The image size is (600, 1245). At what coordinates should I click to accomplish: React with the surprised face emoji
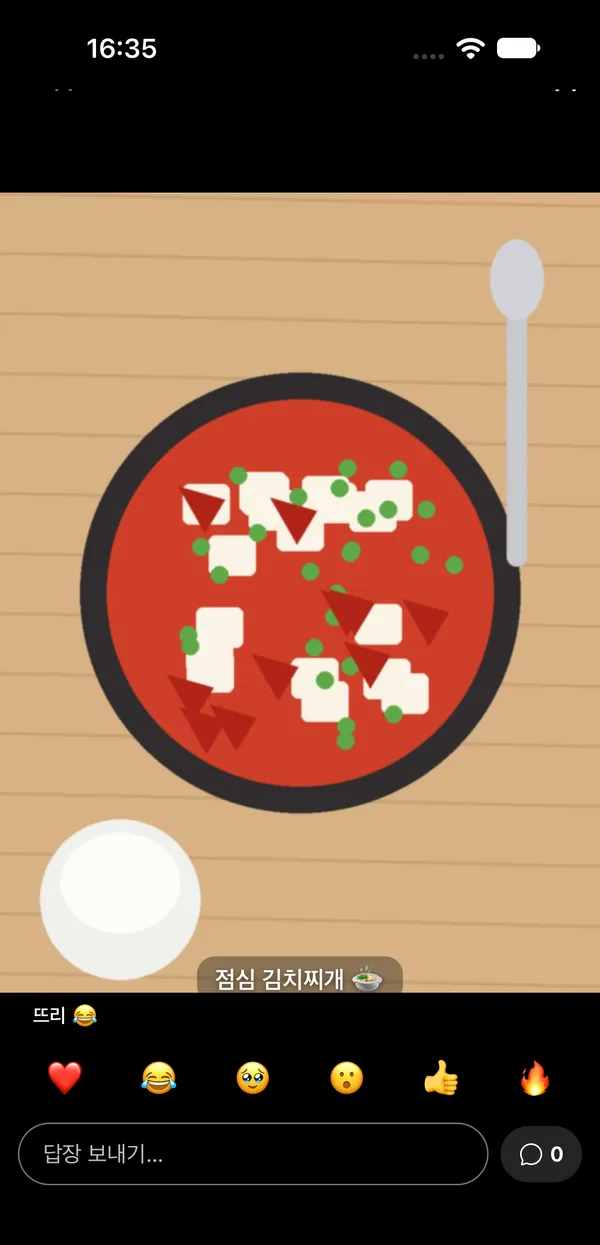pyautogui.click(x=347, y=1078)
